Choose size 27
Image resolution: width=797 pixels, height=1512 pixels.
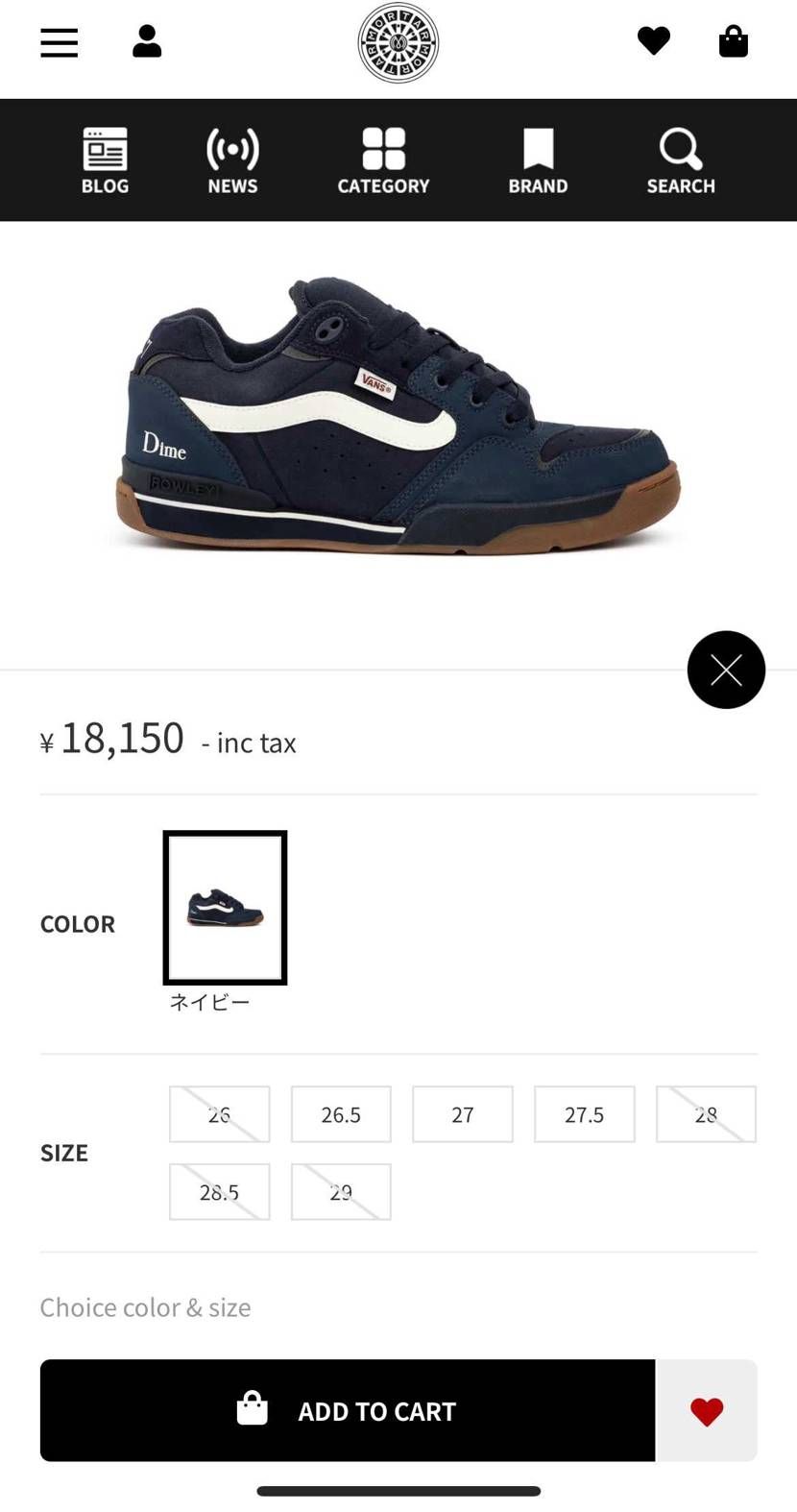tap(462, 1114)
